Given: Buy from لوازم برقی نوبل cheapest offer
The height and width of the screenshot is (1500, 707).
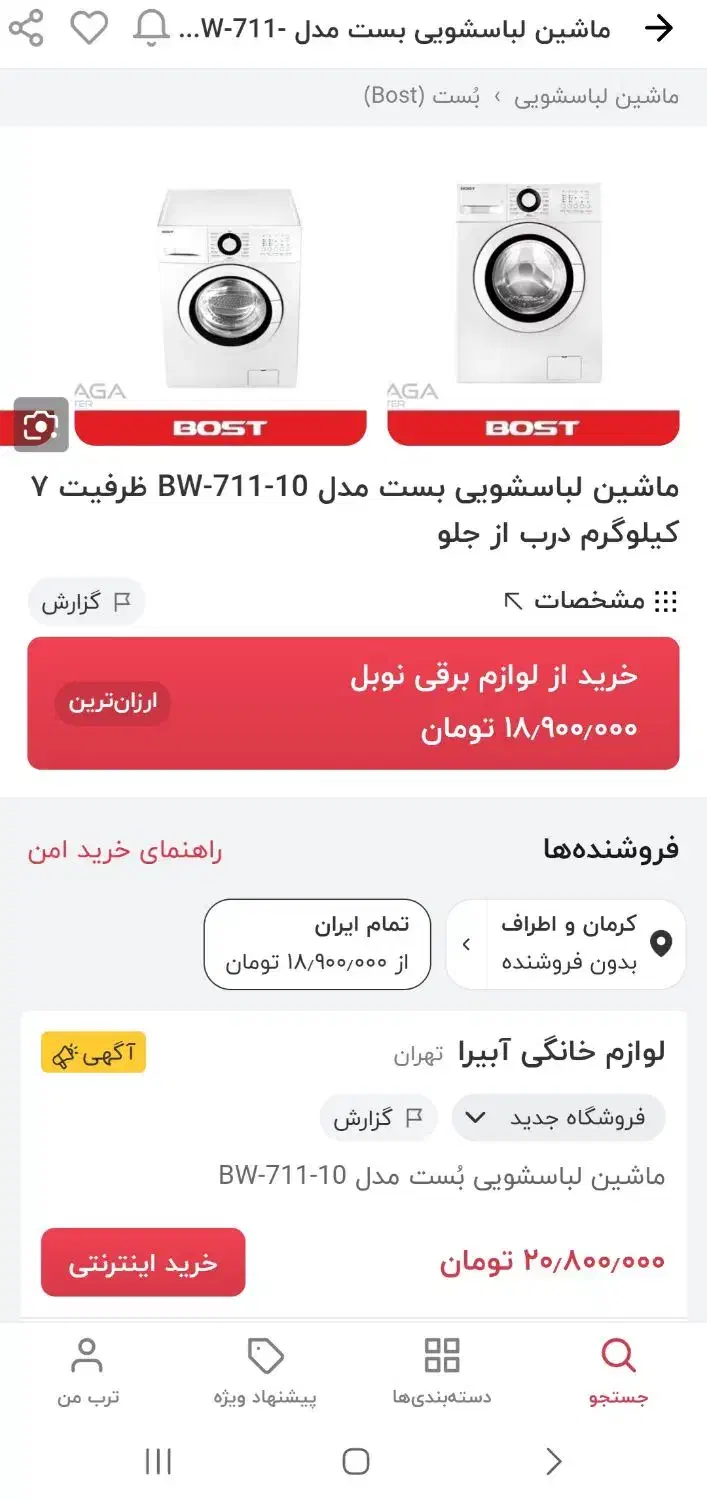Looking at the screenshot, I should 353,704.
